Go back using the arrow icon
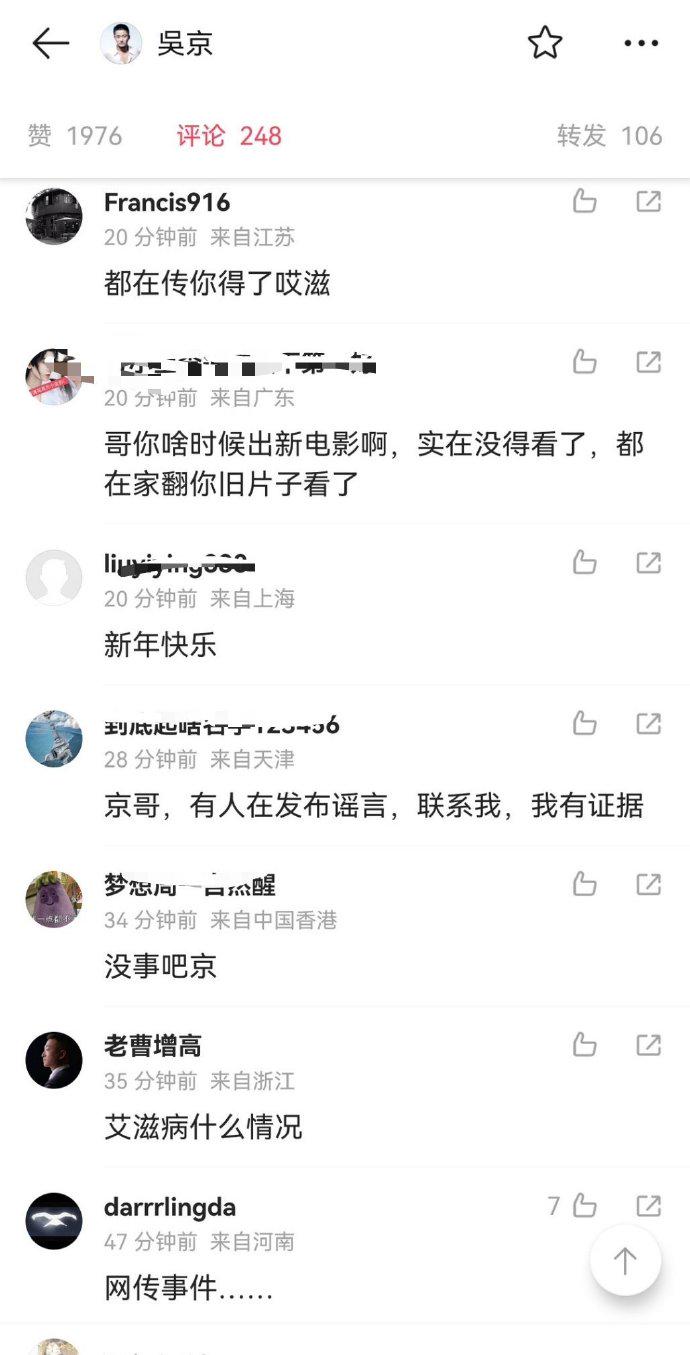The height and width of the screenshot is (1355, 690). pos(50,43)
